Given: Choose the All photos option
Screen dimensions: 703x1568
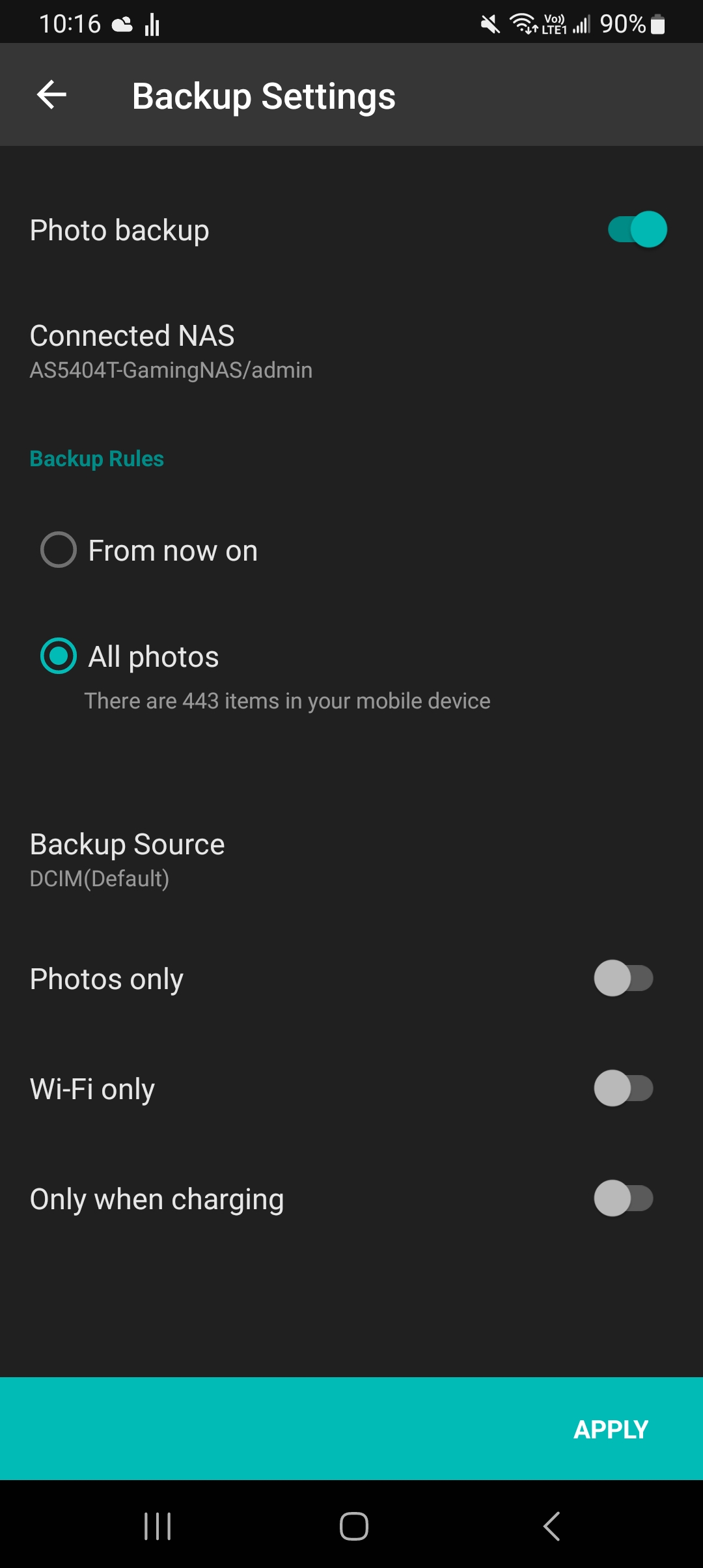Looking at the screenshot, I should (x=59, y=656).
